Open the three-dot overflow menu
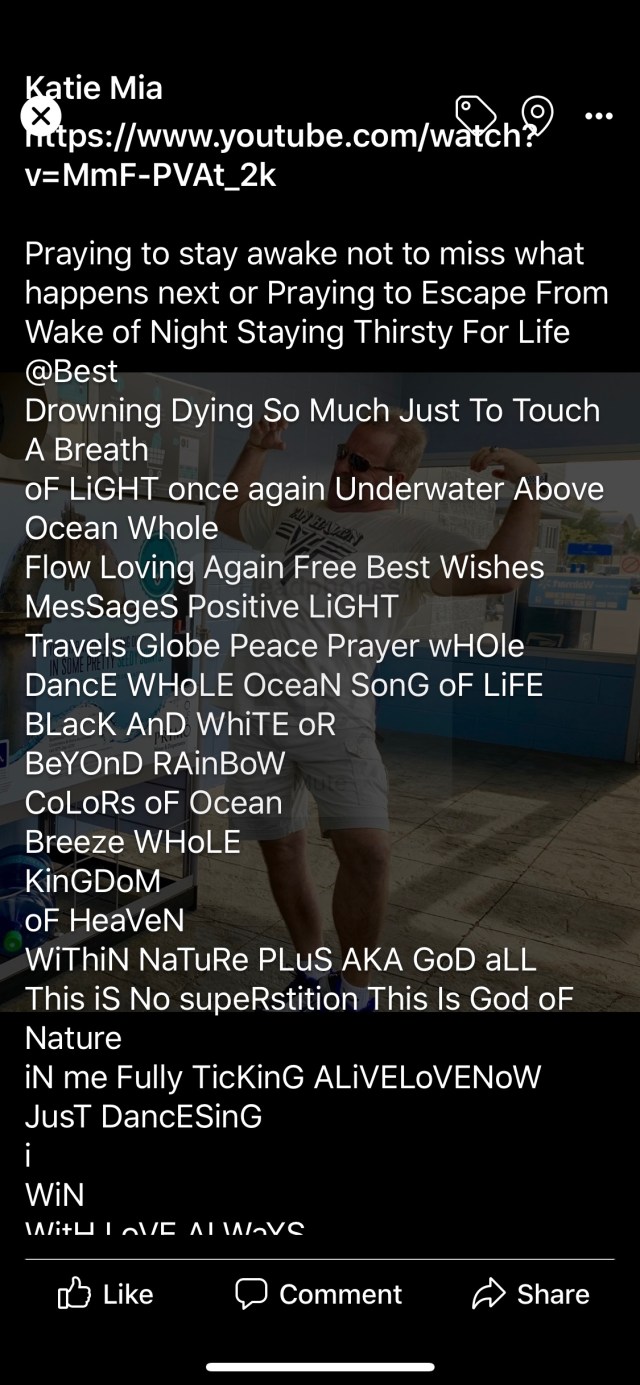640x1385 pixels. point(598,116)
